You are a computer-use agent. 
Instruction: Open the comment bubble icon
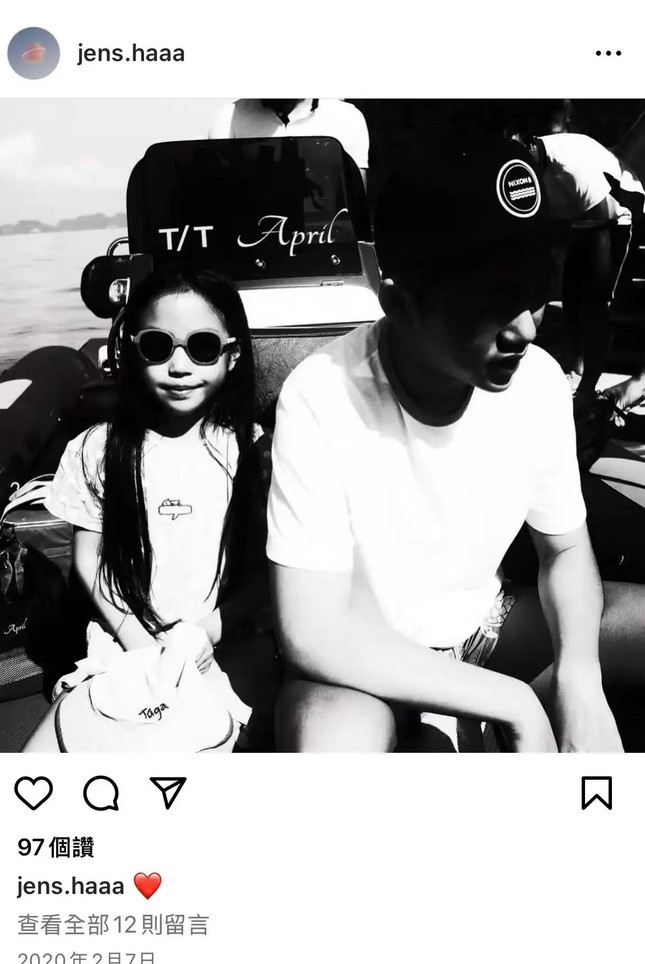click(101, 792)
